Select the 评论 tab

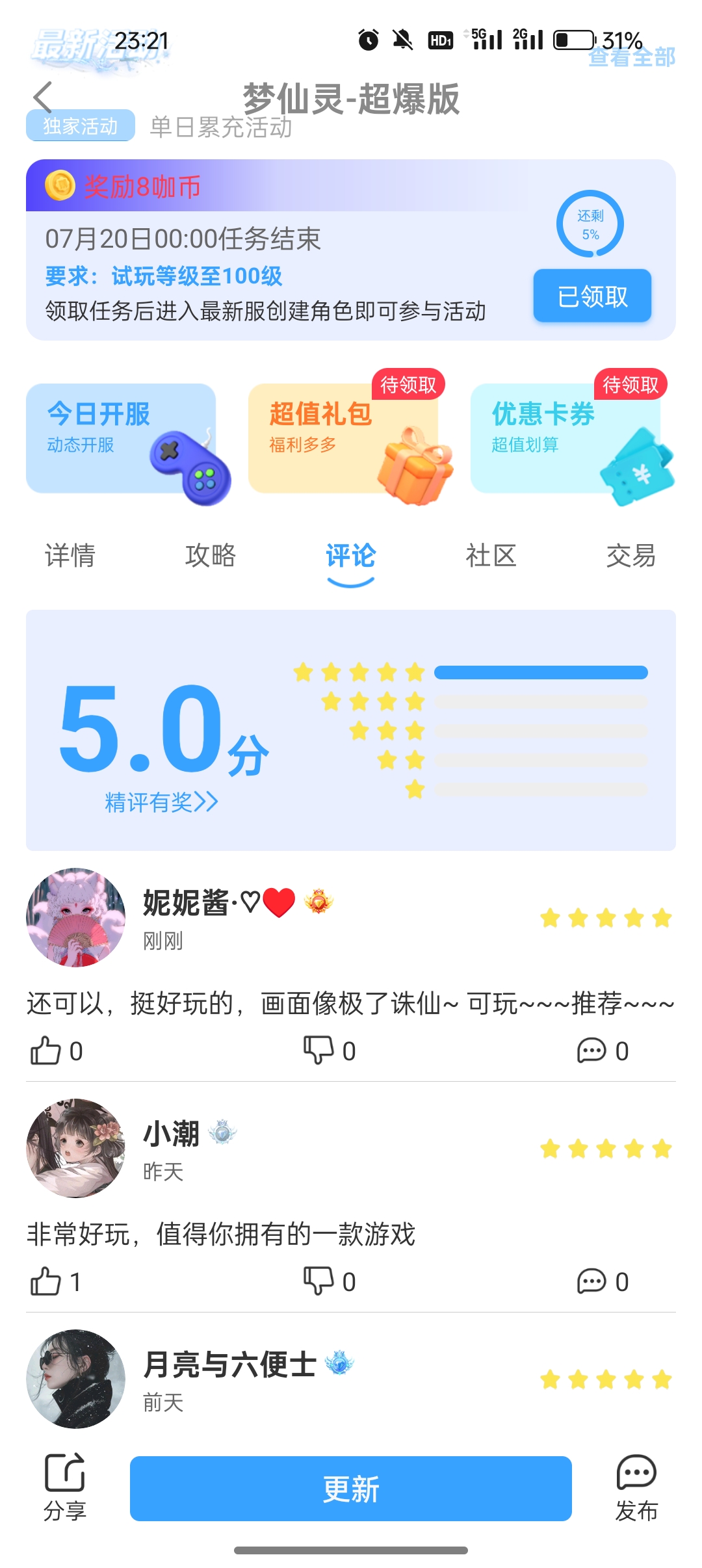click(x=351, y=555)
